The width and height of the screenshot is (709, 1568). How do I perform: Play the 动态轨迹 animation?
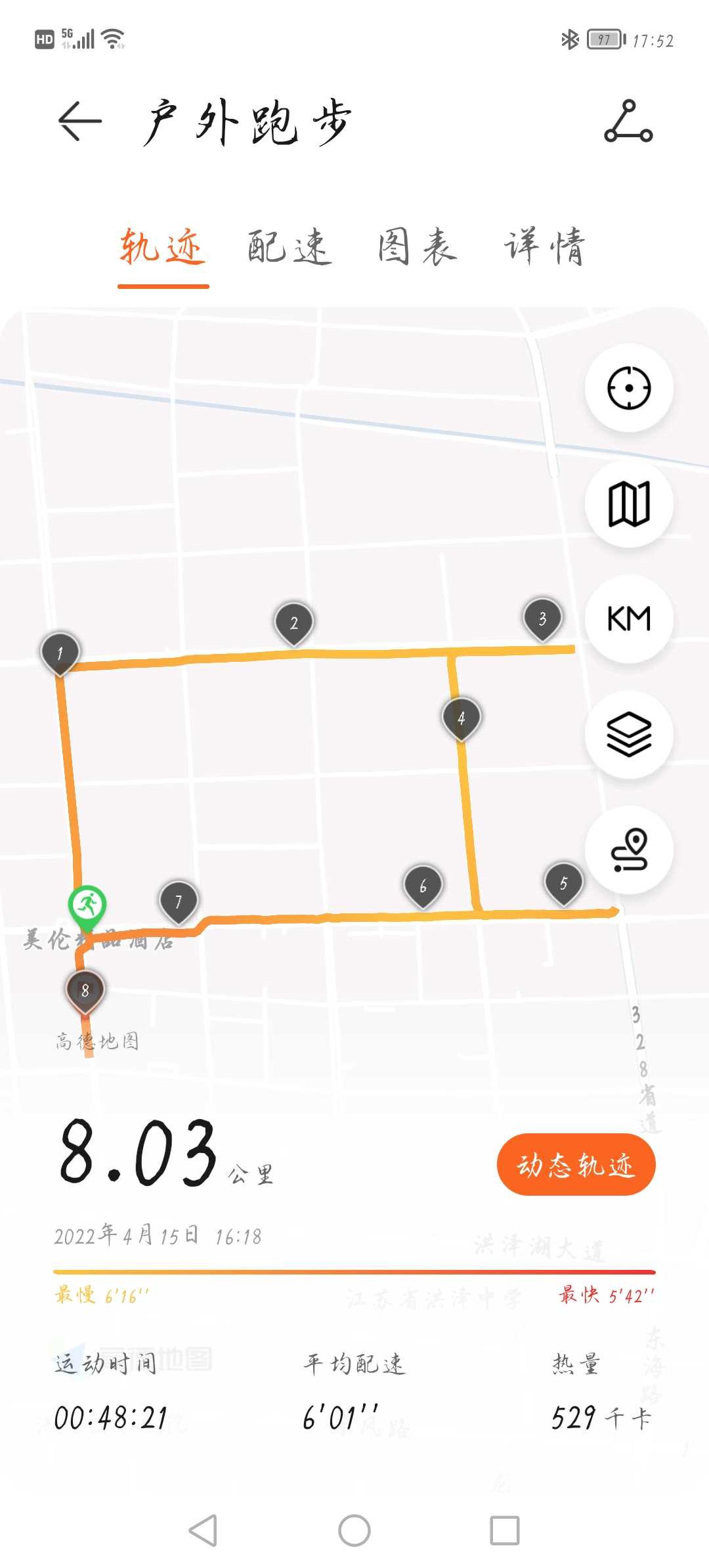[x=576, y=1164]
